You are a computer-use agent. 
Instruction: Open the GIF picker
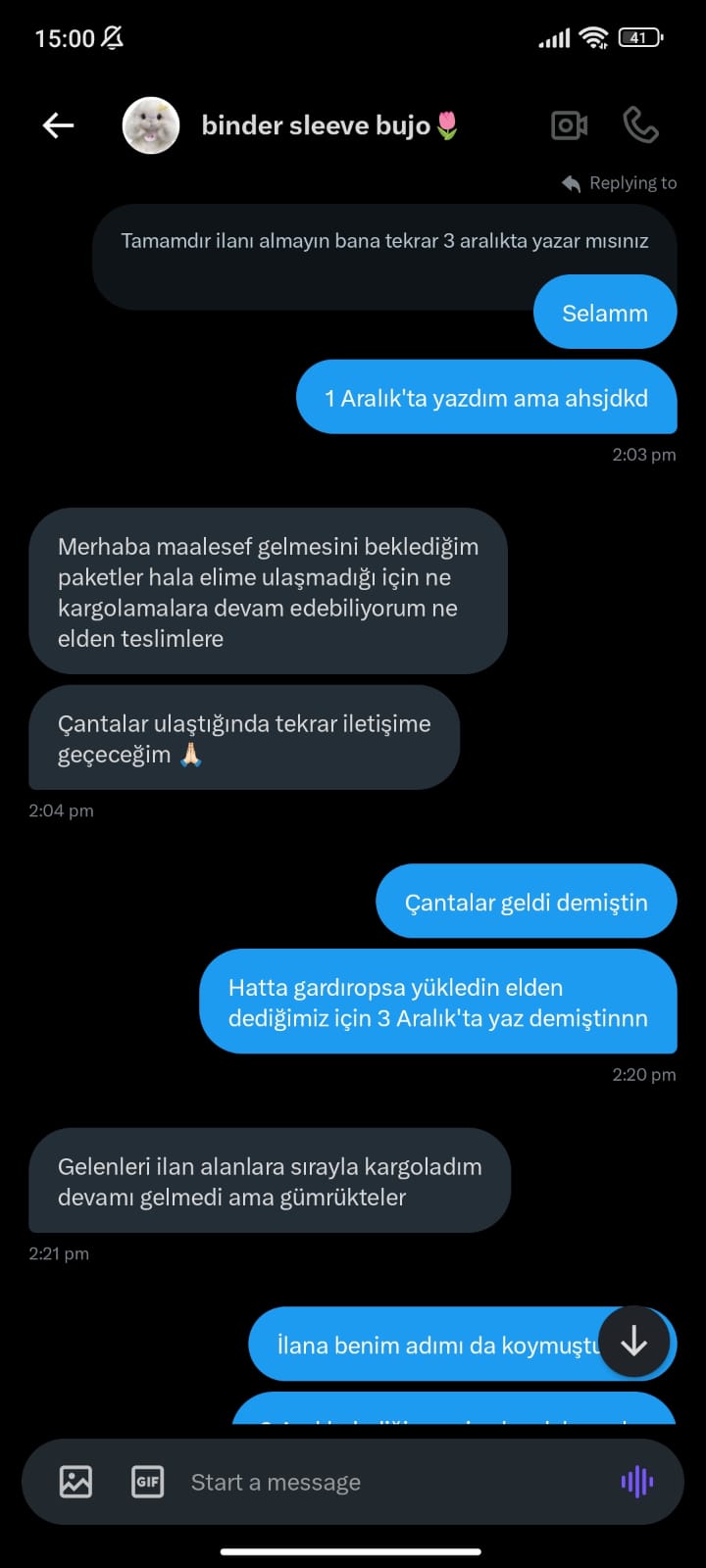click(x=148, y=1482)
